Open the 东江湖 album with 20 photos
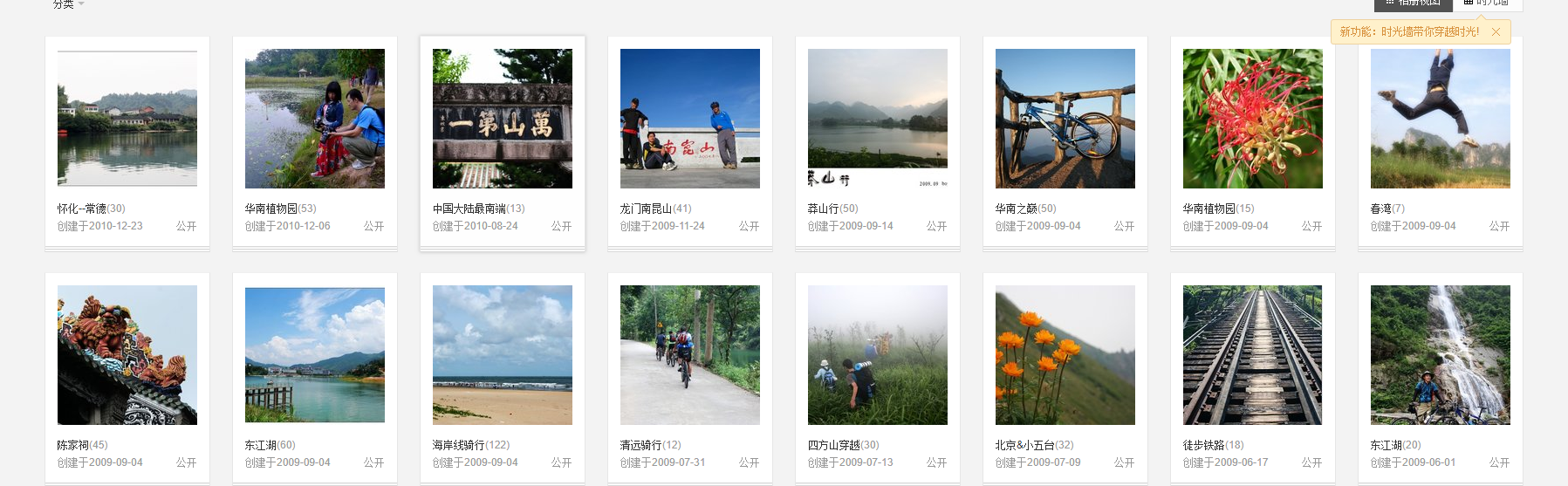This screenshot has height=486, width=1568. pyautogui.click(x=1441, y=355)
